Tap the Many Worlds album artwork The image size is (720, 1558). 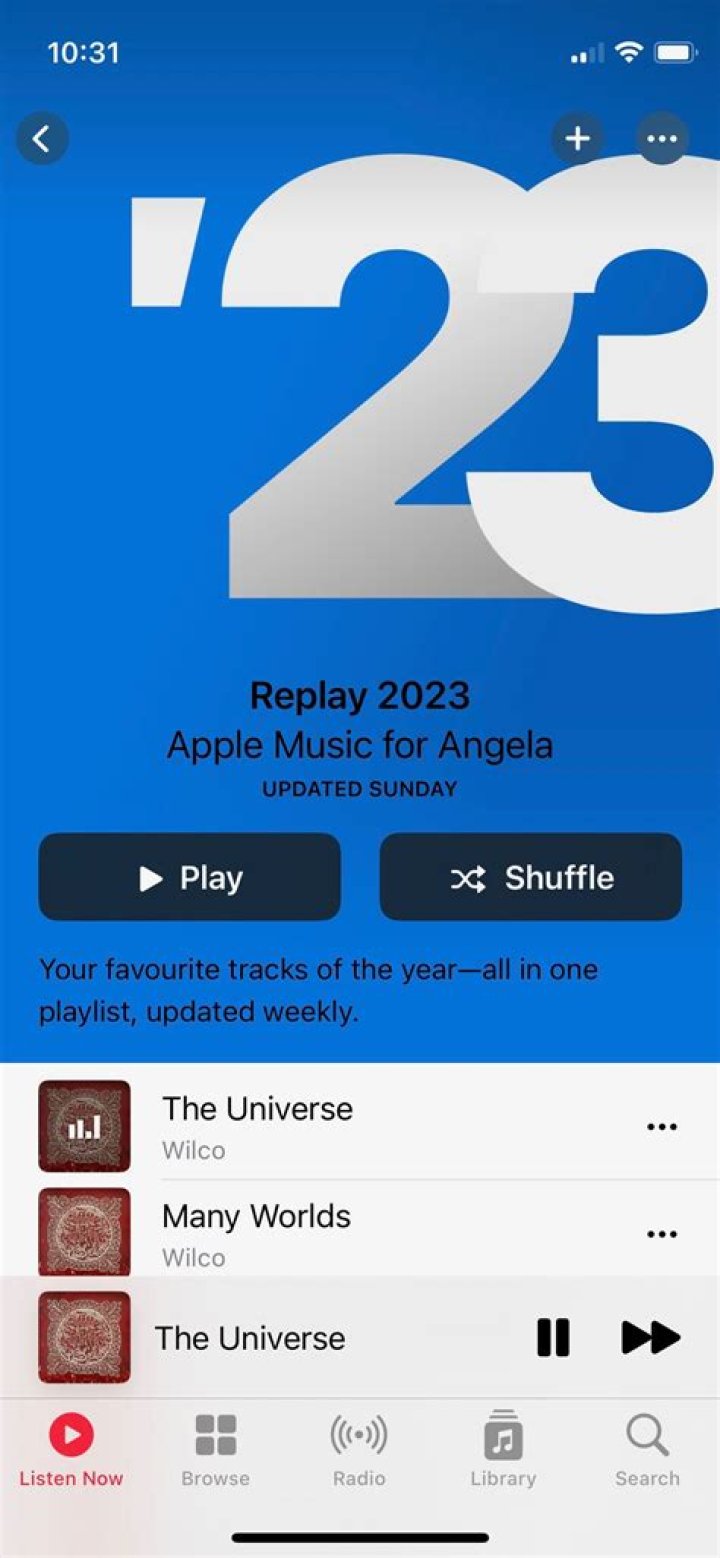84,1234
